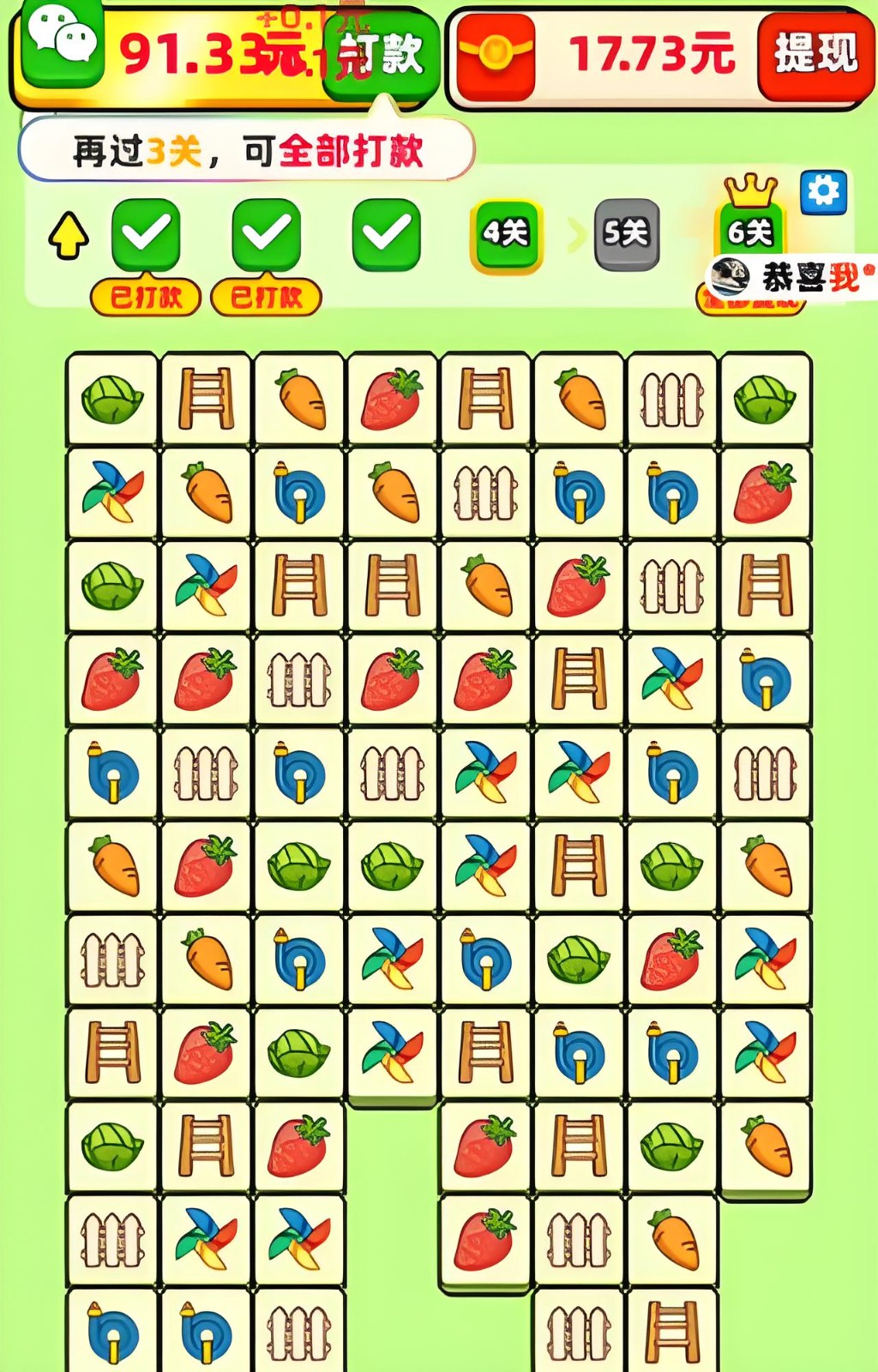Tap the red 提现 withdraw button
The height and width of the screenshot is (1372, 878).
click(x=815, y=55)
